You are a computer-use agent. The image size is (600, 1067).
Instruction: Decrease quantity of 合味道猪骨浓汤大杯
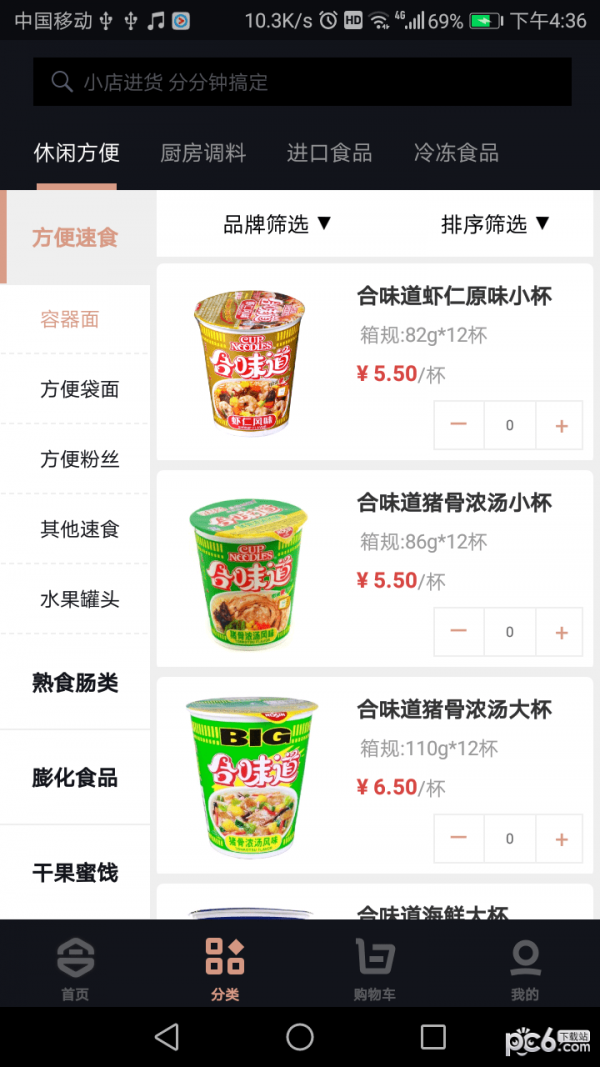[x=459, y=838]
